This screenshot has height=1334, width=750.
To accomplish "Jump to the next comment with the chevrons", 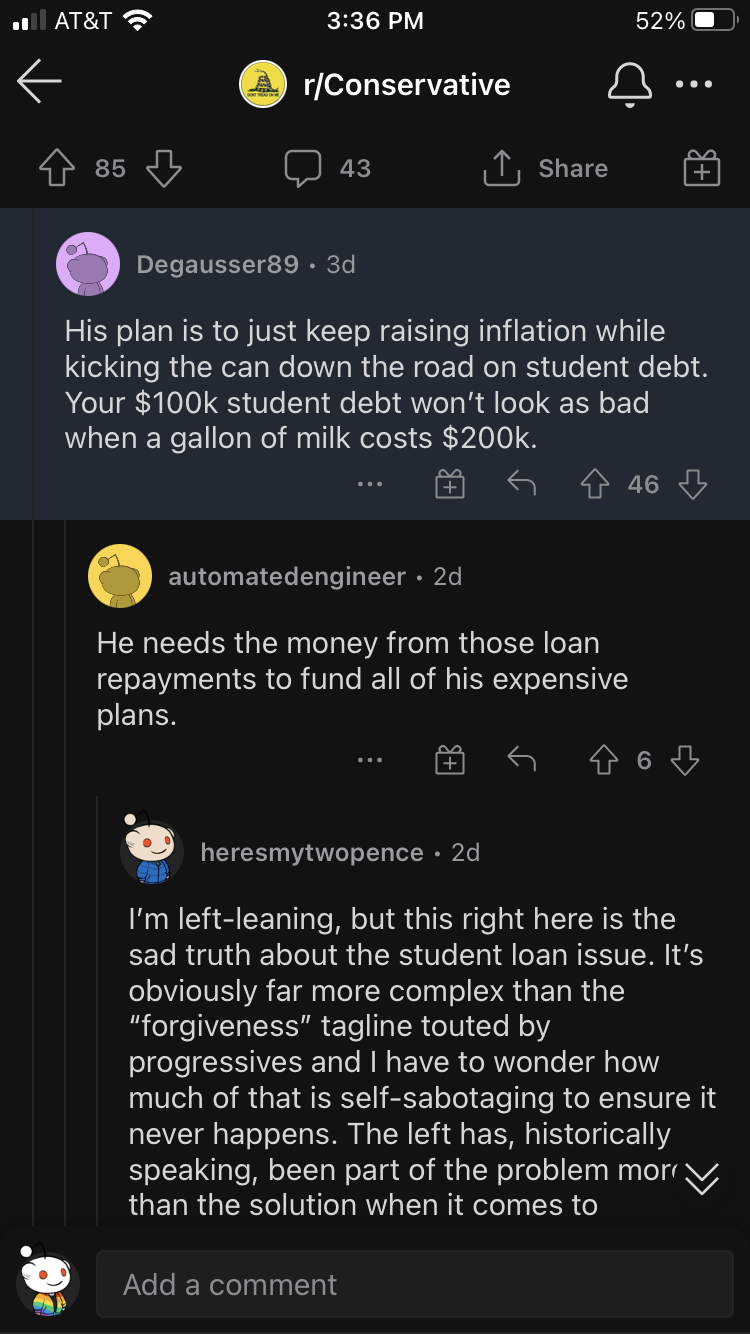I will [702, 1180].
